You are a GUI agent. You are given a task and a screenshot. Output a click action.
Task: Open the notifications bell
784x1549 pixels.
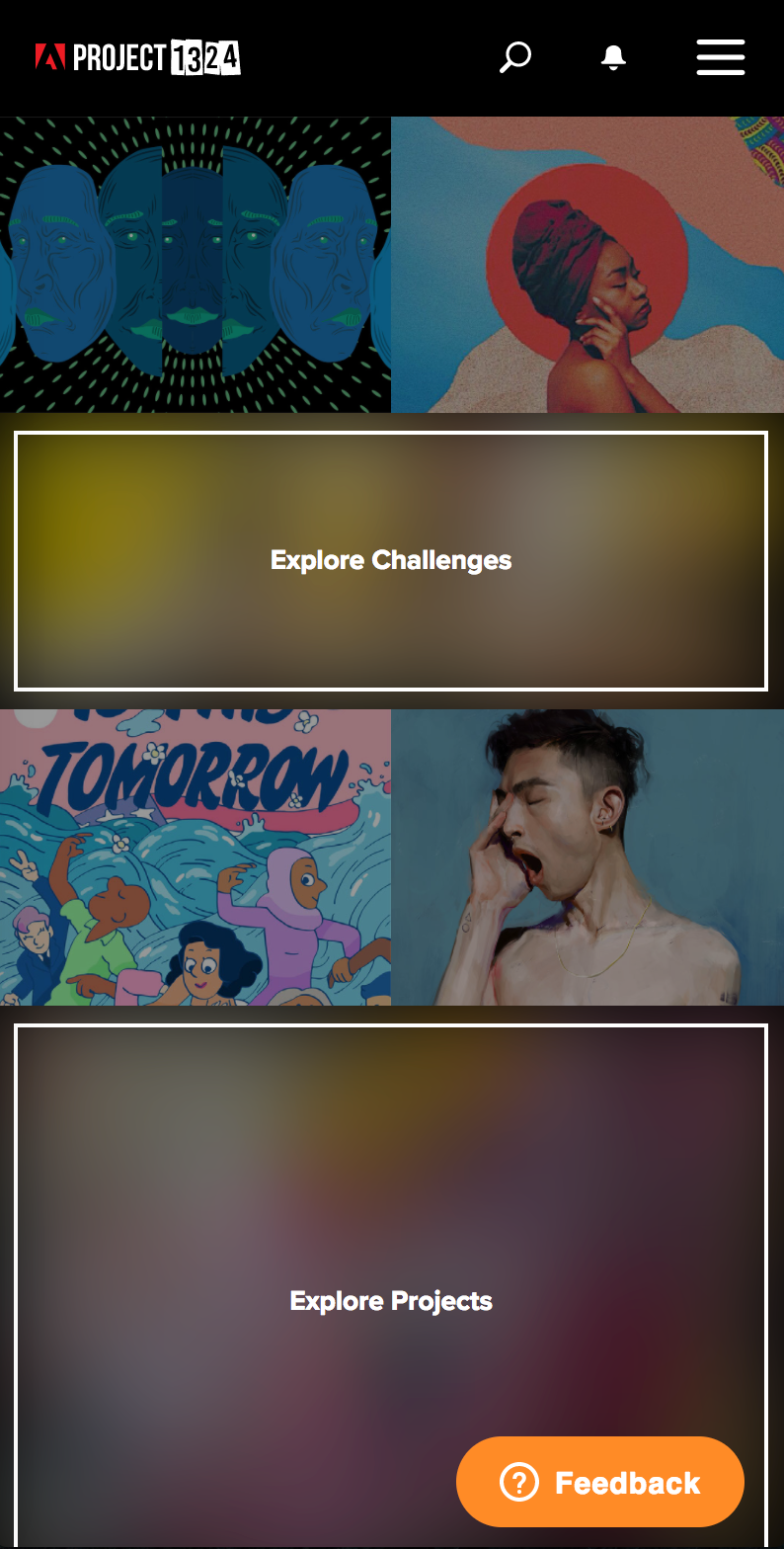coord(613,57)
